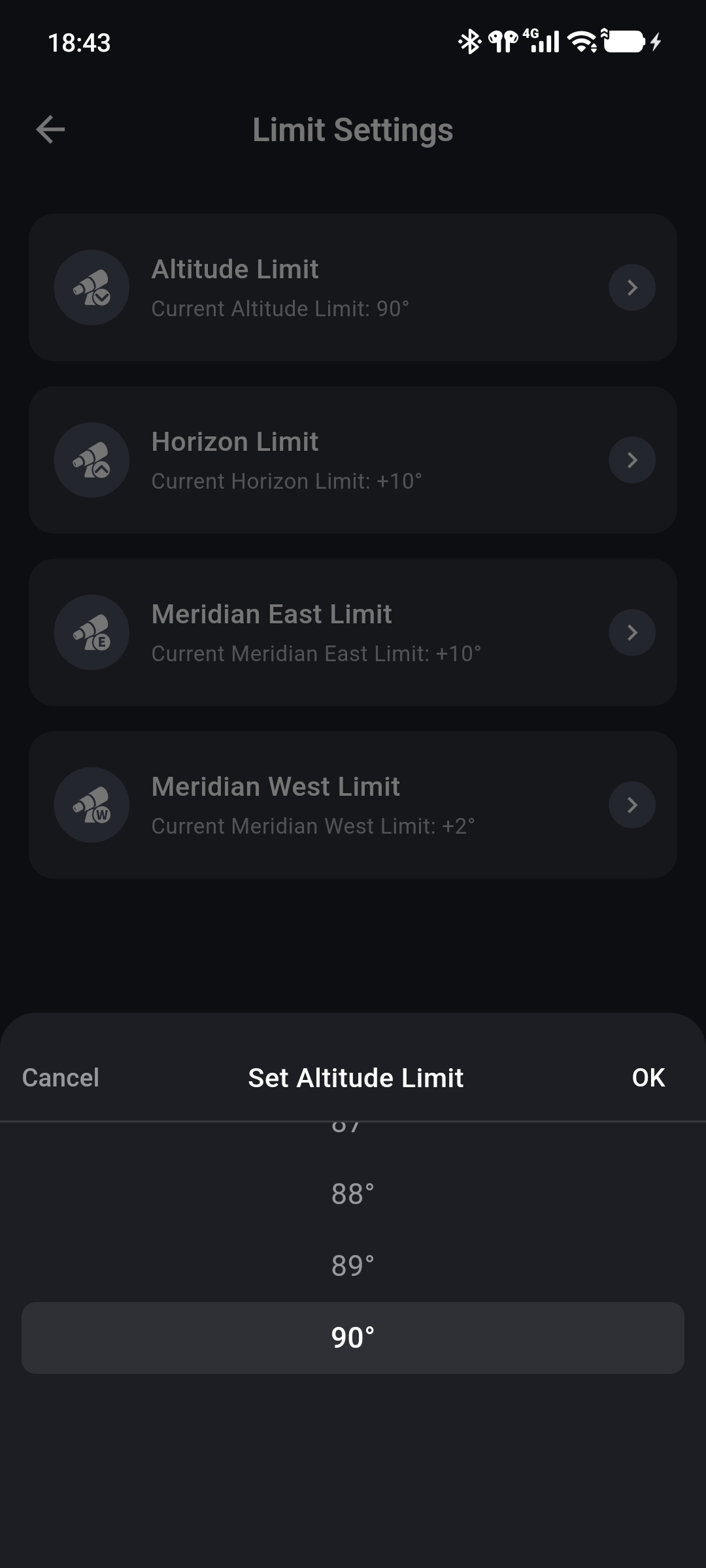Screen dimensions: 706x1568
Task: Select 88° in the picker
Action: pyautogui.click(x=353, y=1194)
